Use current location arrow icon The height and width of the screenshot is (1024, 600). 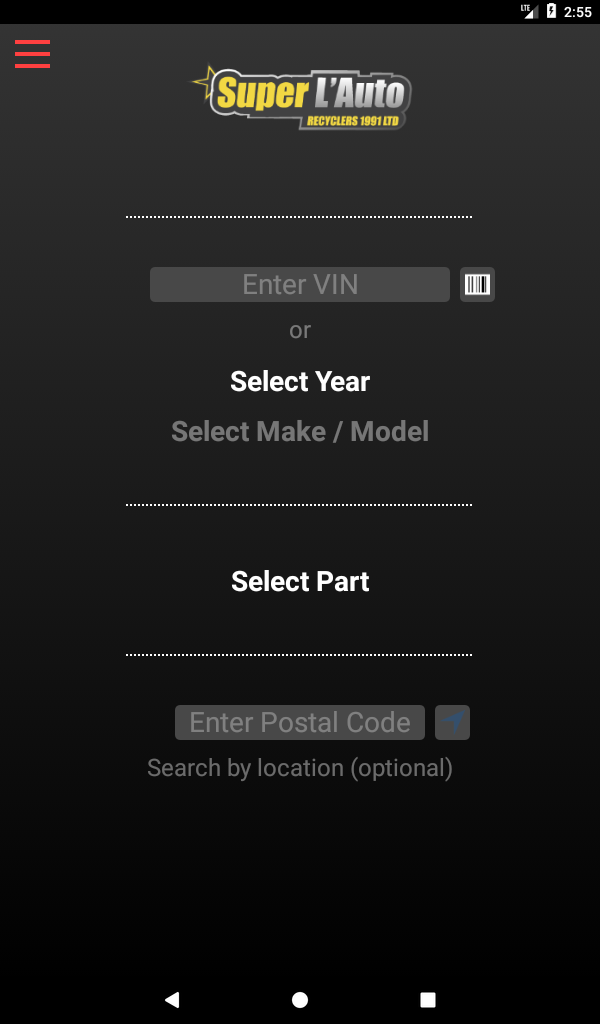click(x=452, y=722)
